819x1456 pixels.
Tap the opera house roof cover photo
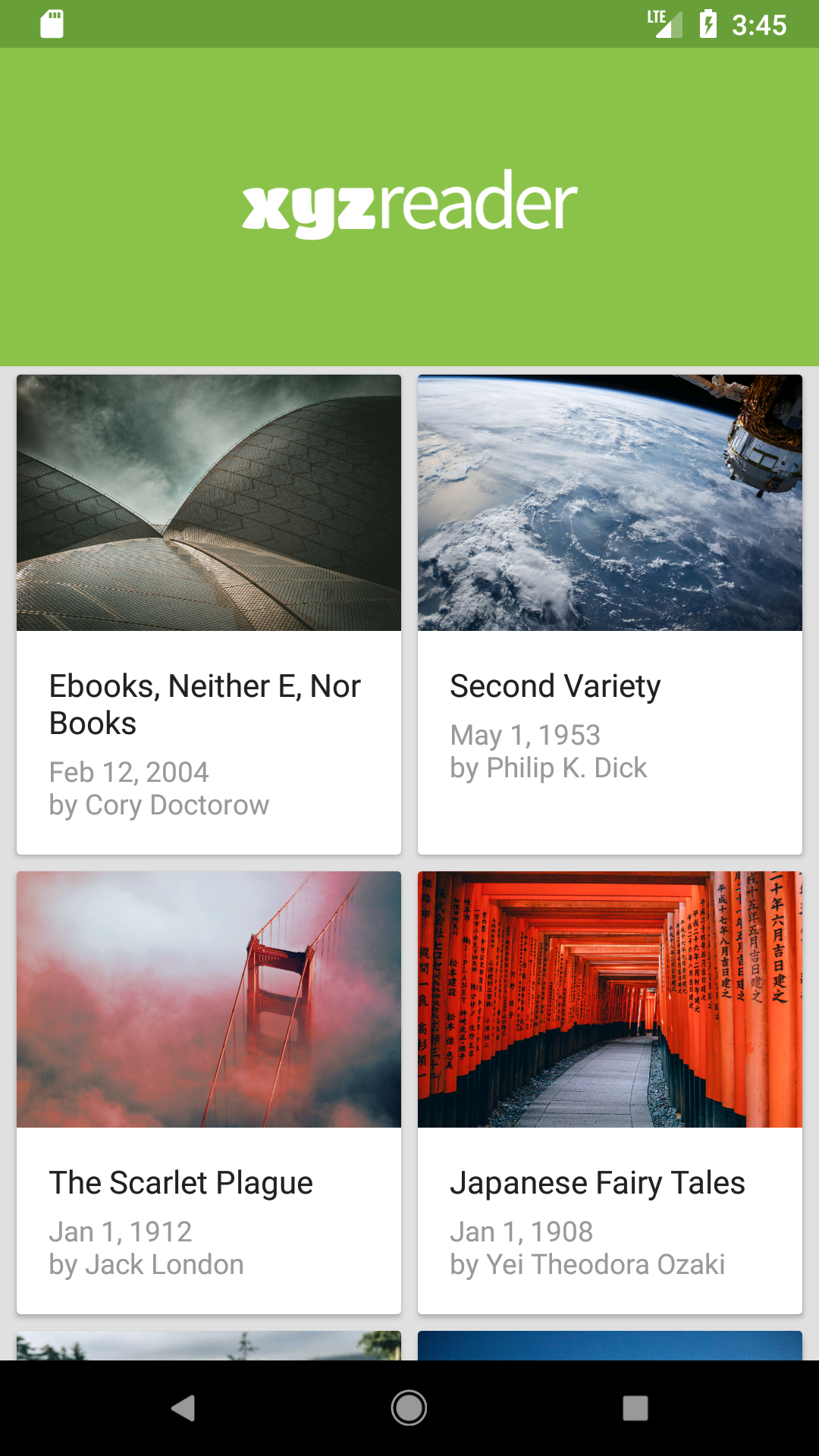pyautogui.click(x=209, y=503)
